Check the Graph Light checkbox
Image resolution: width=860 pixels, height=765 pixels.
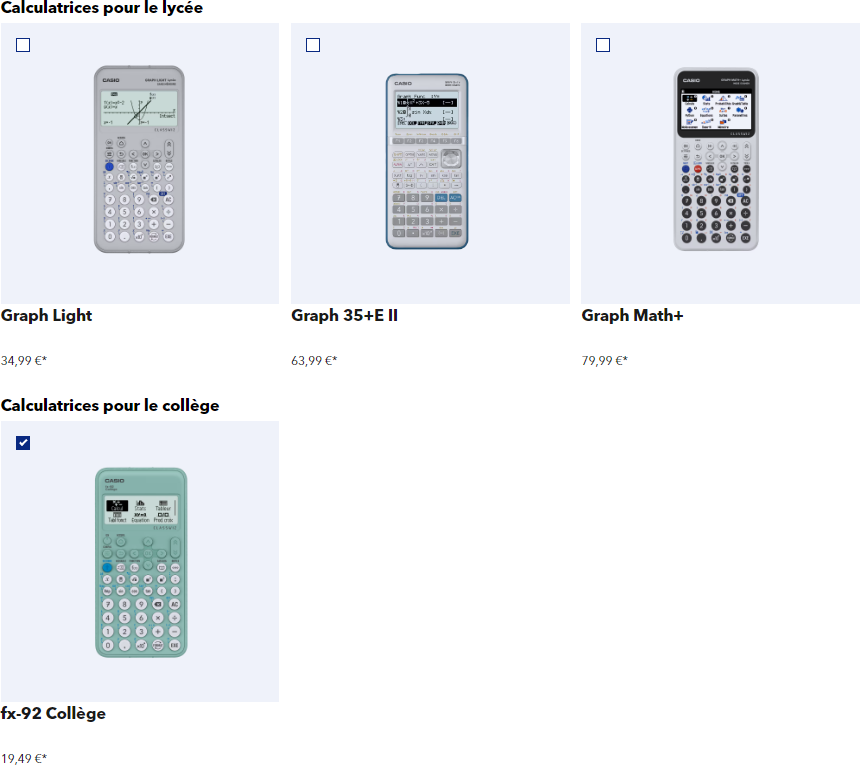point(23,45)
